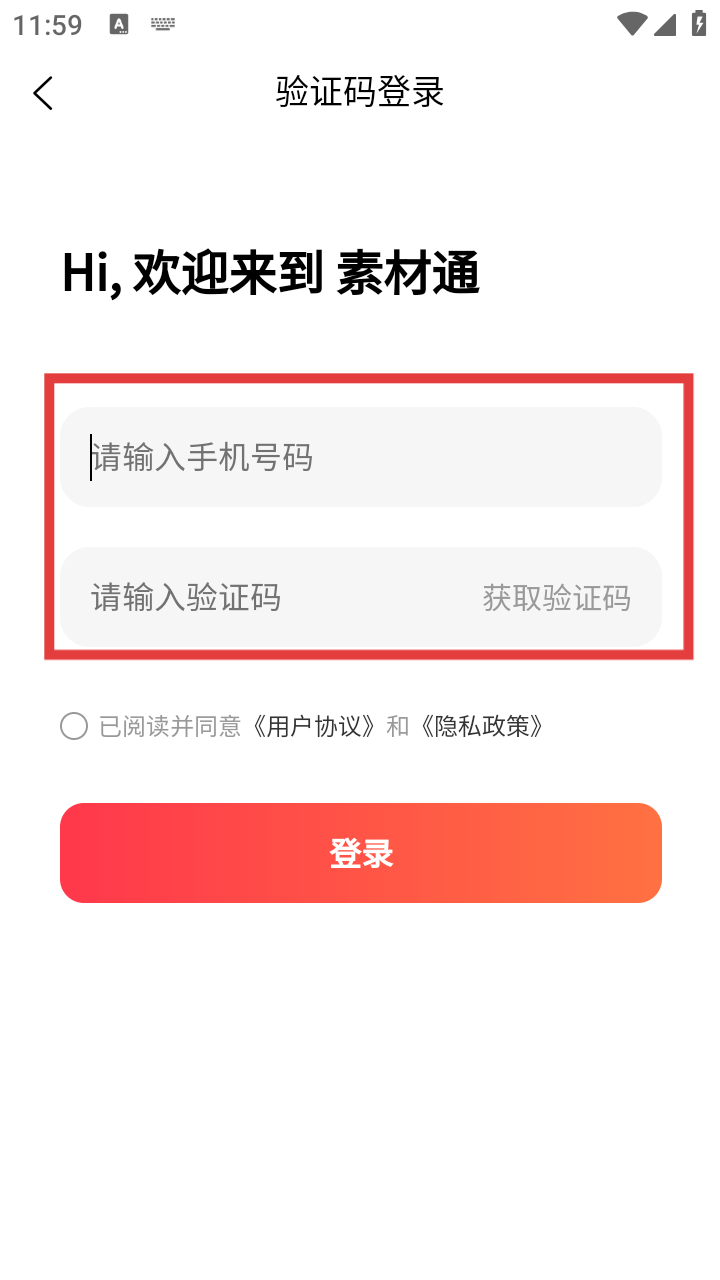This screenshot has width=720, height=1280.
Task: Request a code via 获取验证码
Action: click(557, 598)
